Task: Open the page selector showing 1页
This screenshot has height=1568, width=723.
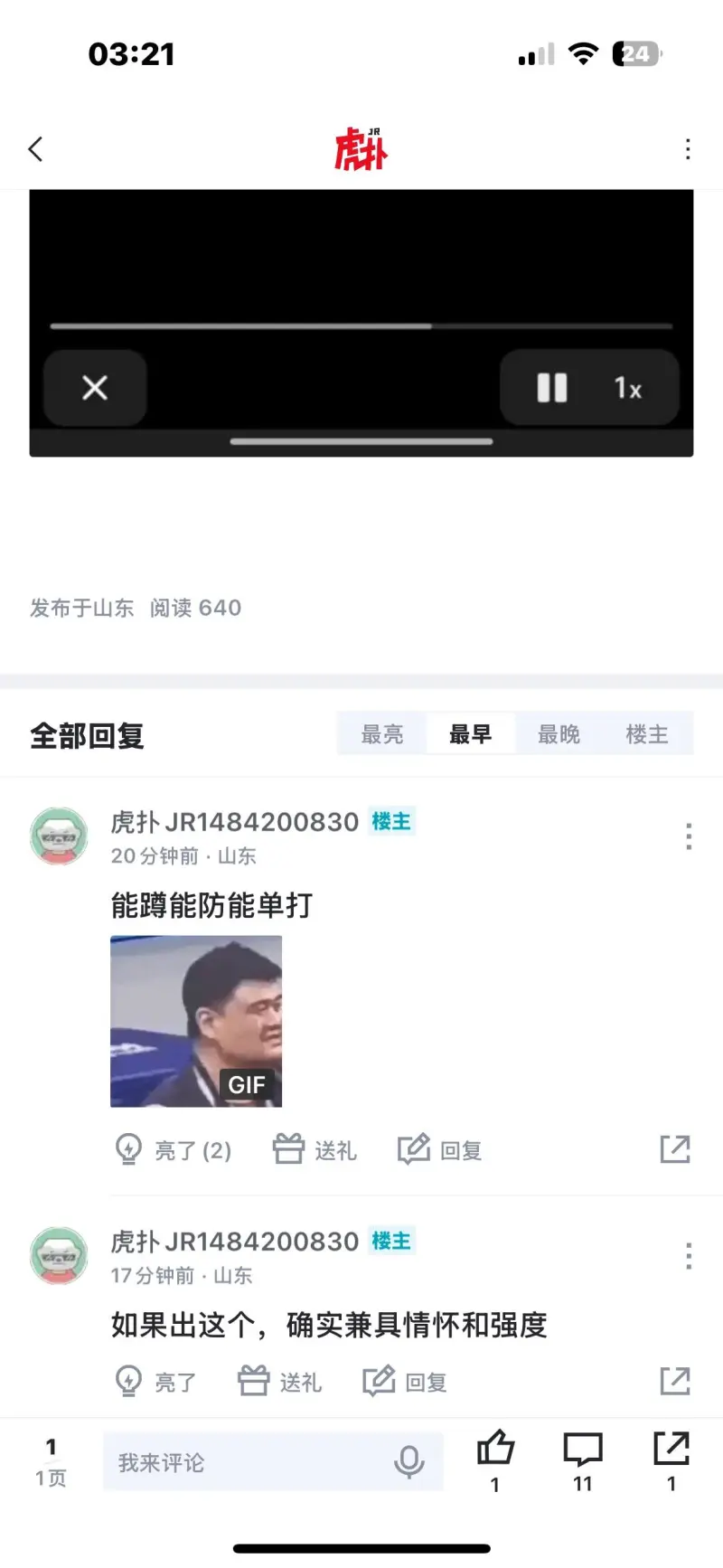Action: (x=51, y=1462)
